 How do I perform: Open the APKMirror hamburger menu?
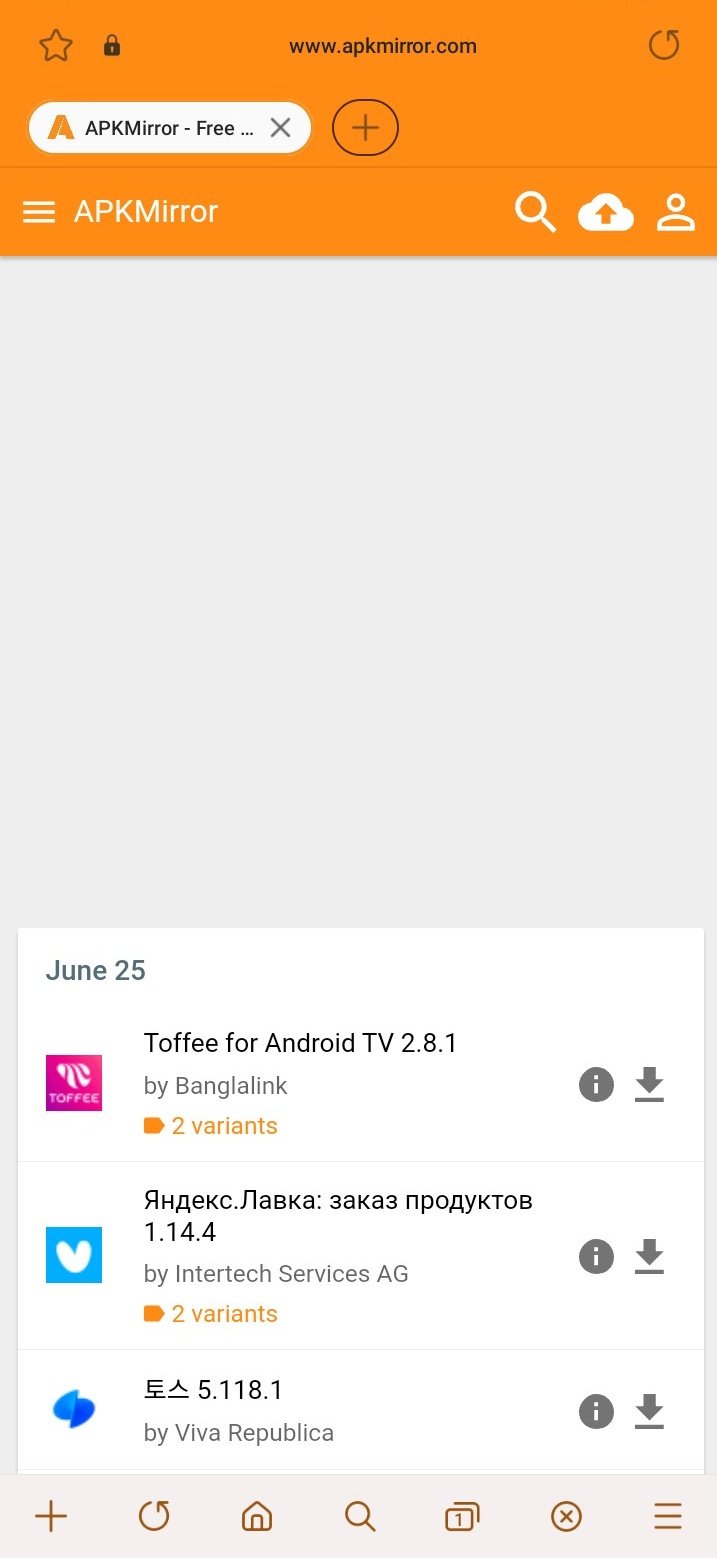39,212
